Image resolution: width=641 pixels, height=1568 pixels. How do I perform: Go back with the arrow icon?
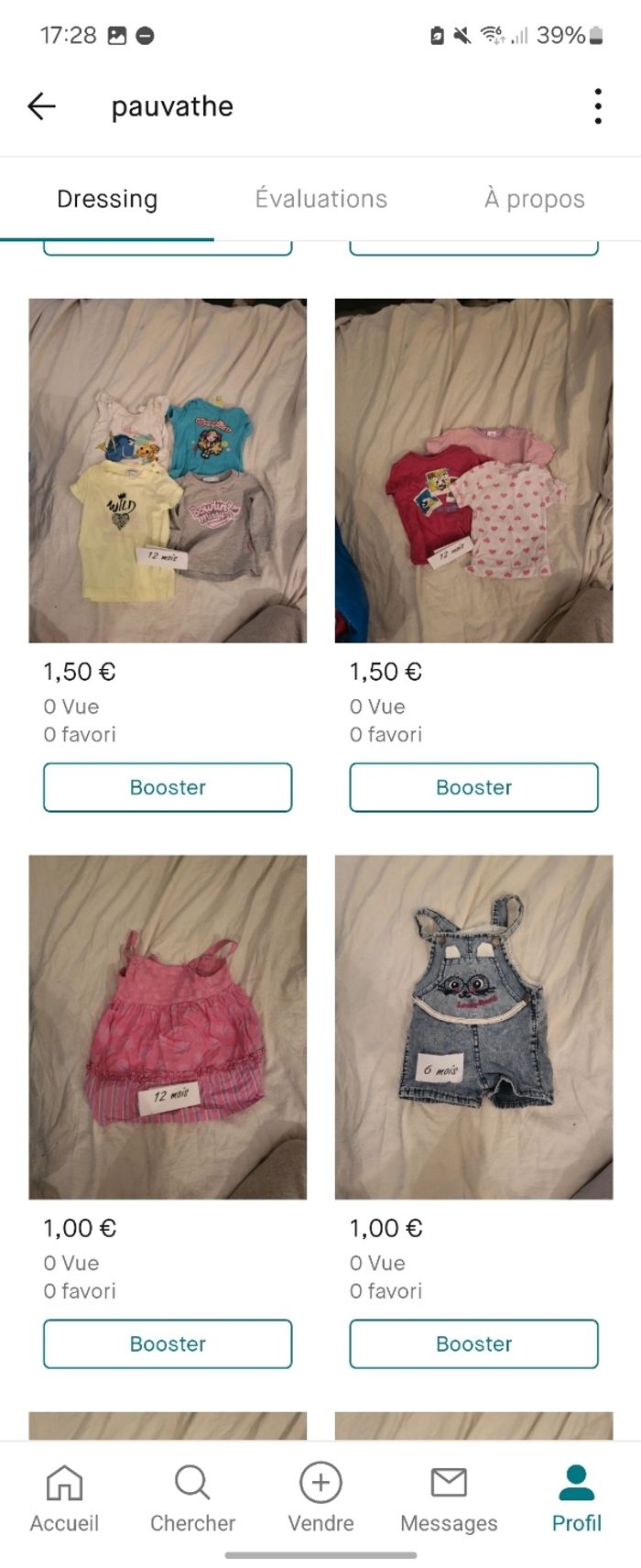41,106
